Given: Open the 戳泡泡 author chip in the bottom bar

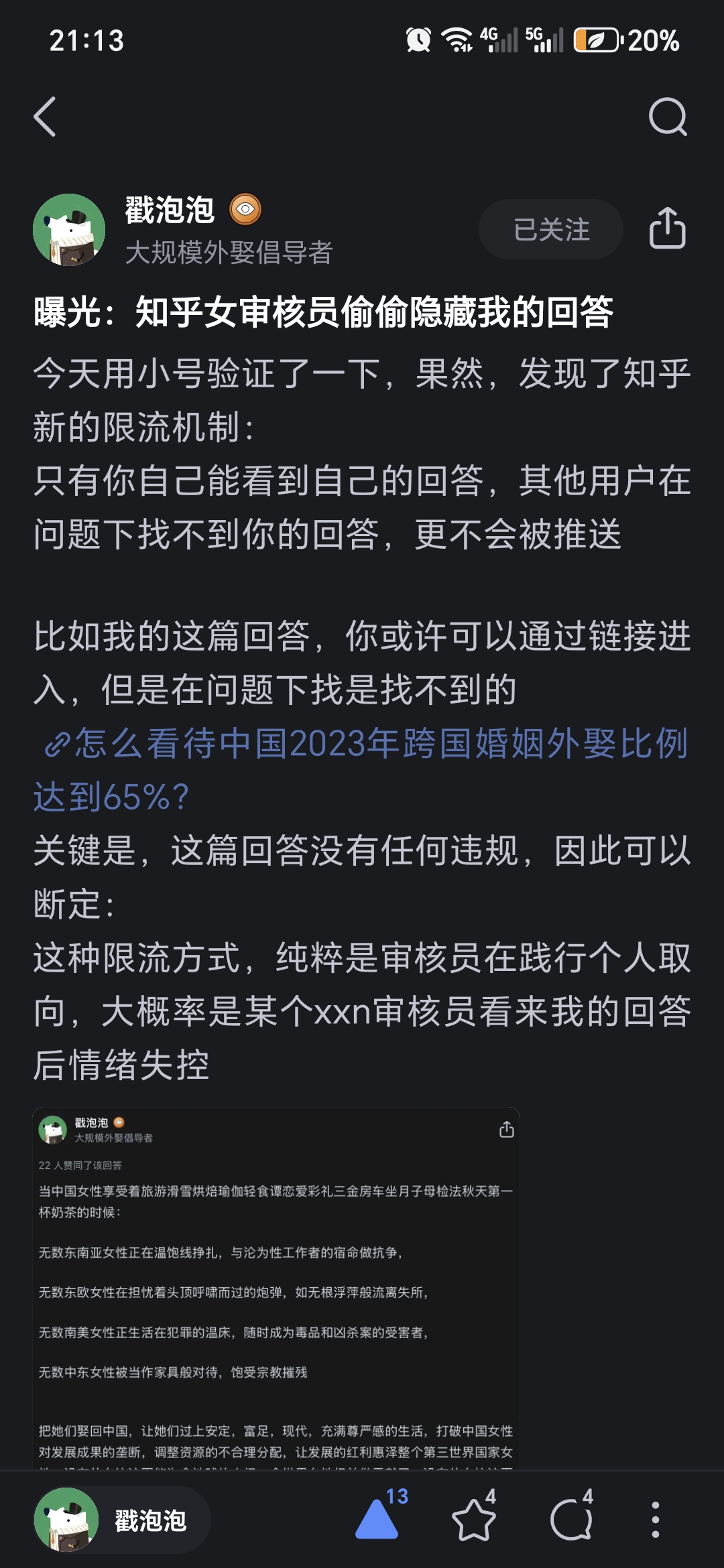Looking at the screenshot, I should click(x=121, y=1520).
